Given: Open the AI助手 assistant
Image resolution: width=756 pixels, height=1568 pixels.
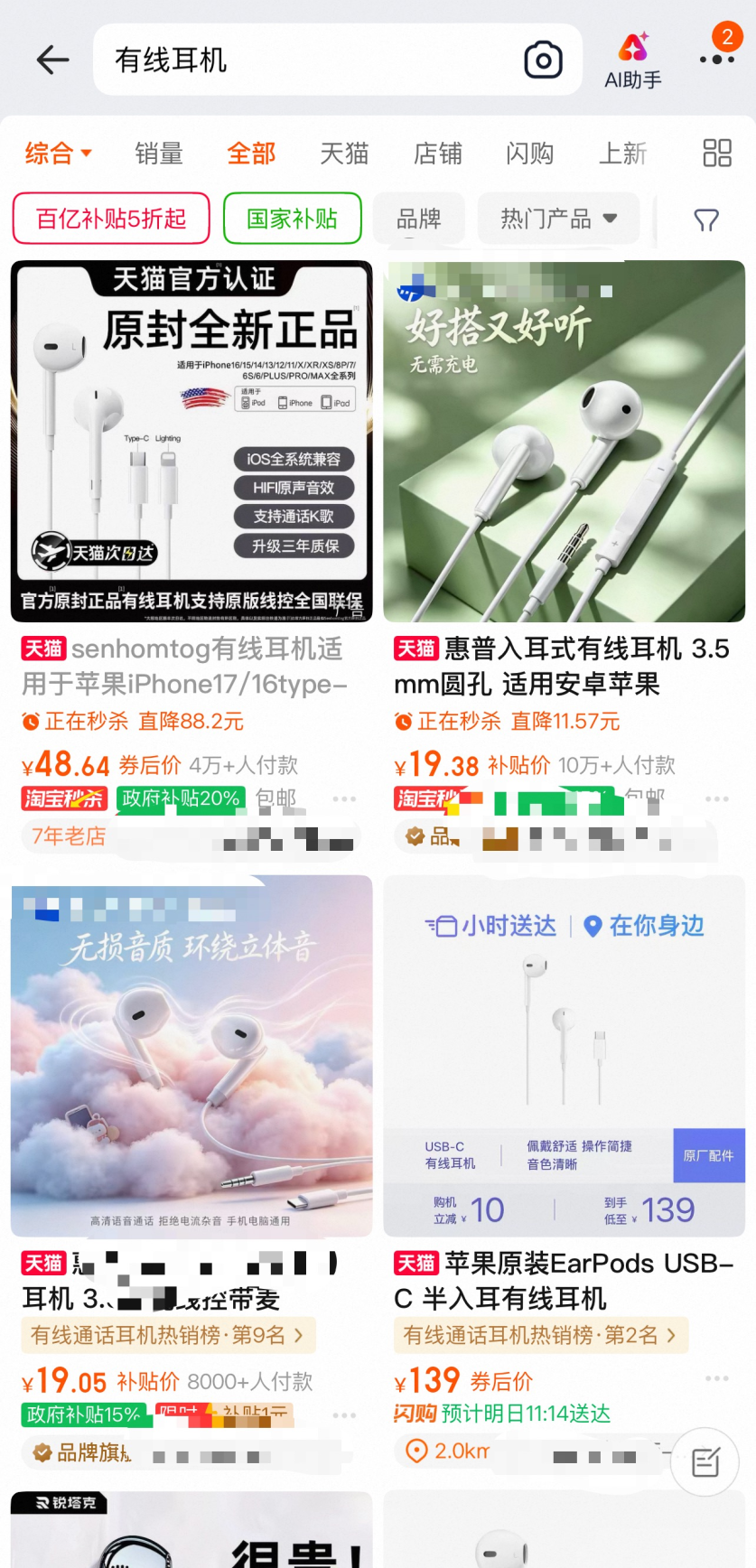Looking at the screenshot, I should (633, 61).
